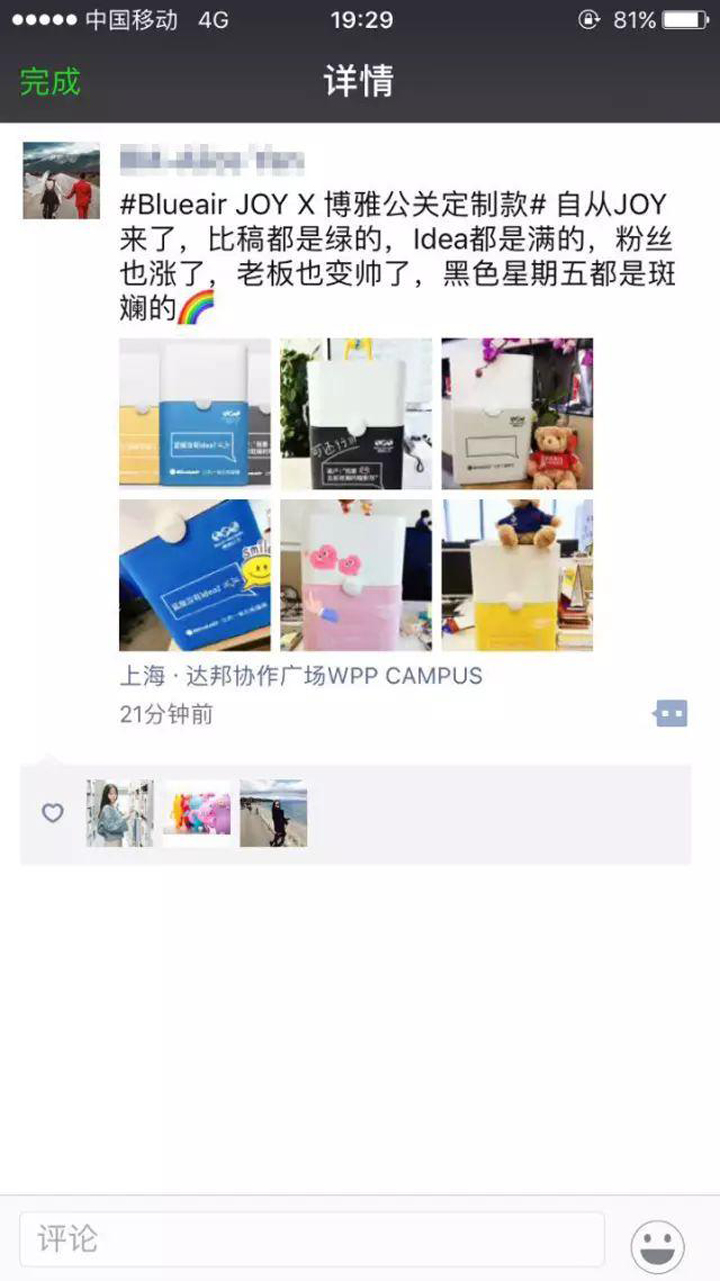Open the liker avatar with colorful plush toys
The height and width of the screenshot is (1281, 720).
[x=197, y=813]
